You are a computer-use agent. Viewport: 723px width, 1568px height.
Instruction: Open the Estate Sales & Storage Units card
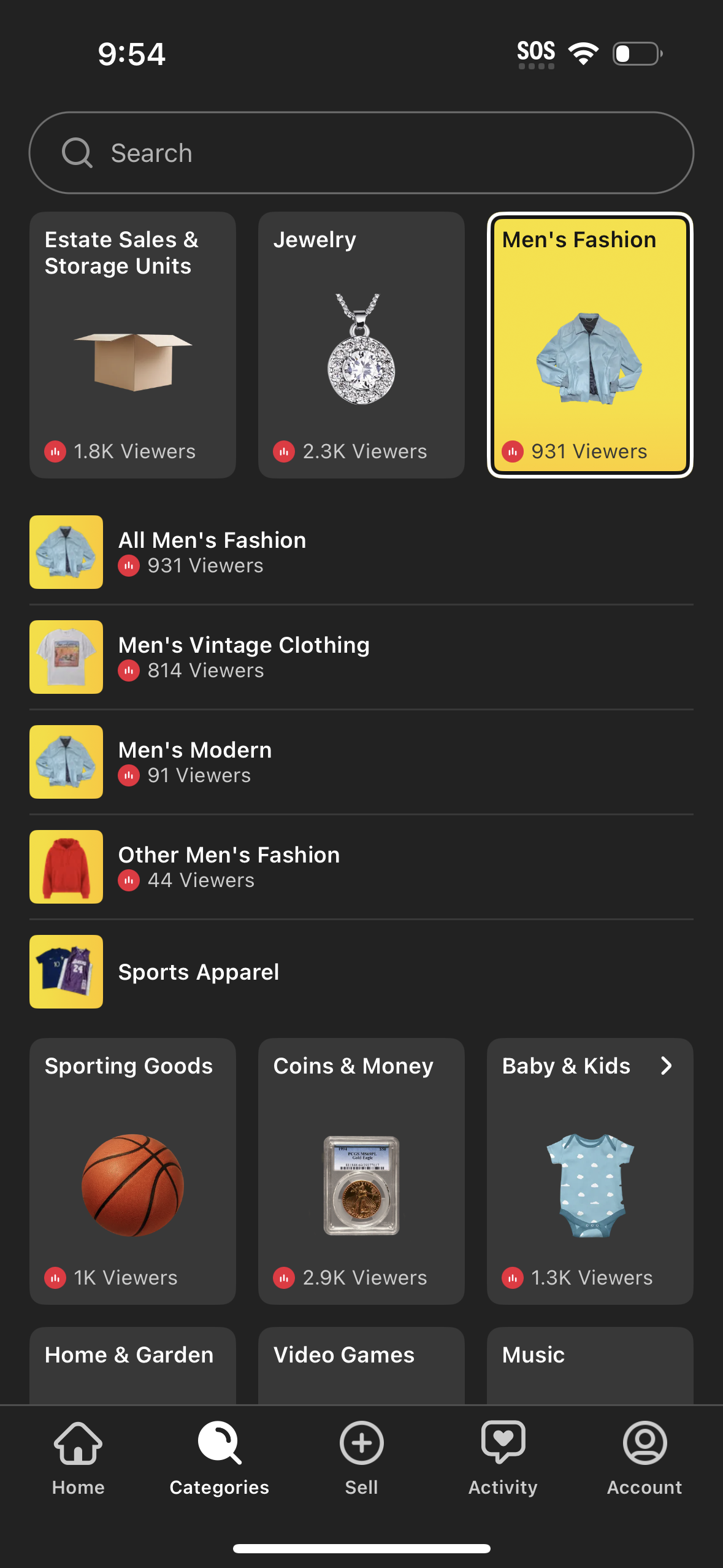click(x=132, y=344)
